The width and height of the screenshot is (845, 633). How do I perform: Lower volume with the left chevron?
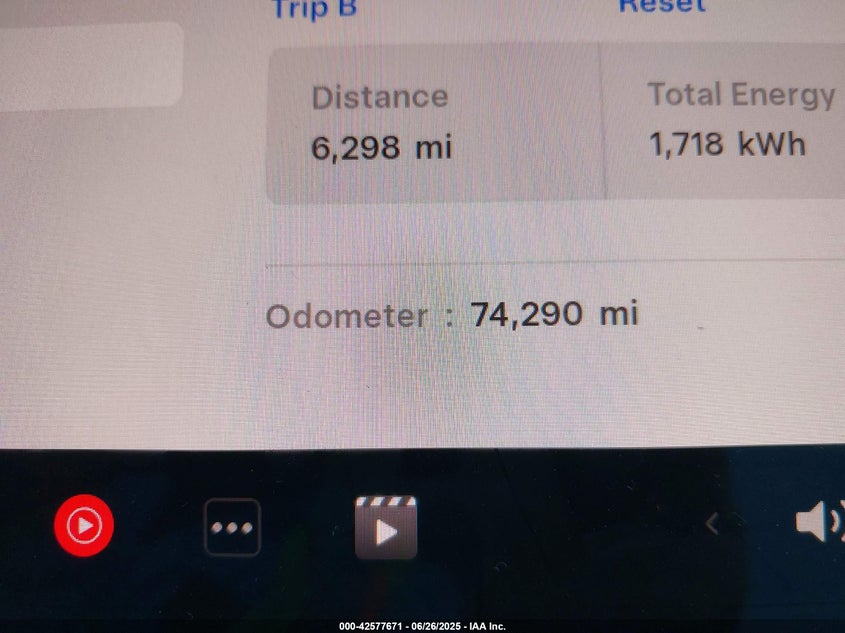[x=712, y=523]
